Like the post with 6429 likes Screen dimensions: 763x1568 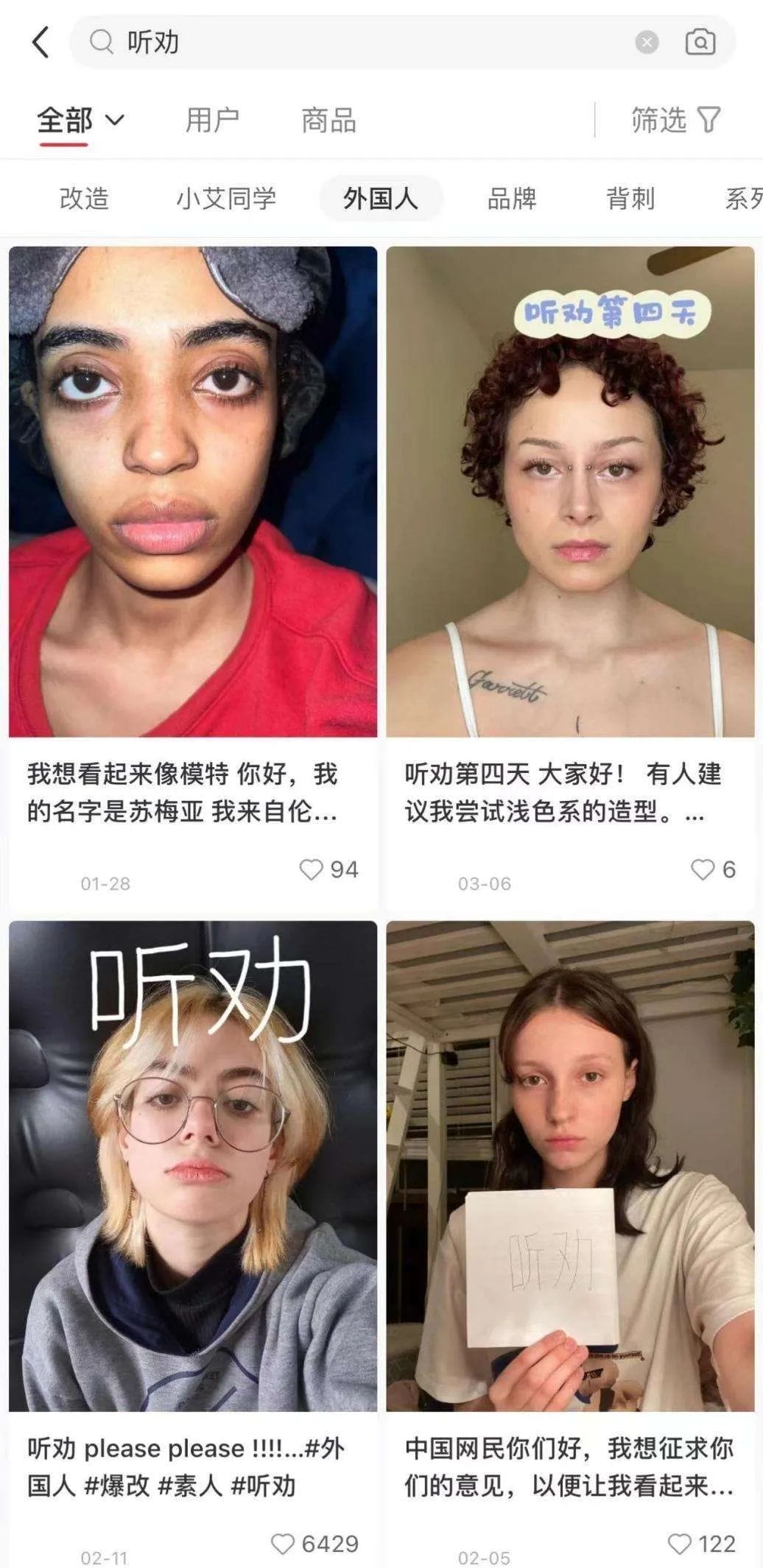[x=283, y=1544]
